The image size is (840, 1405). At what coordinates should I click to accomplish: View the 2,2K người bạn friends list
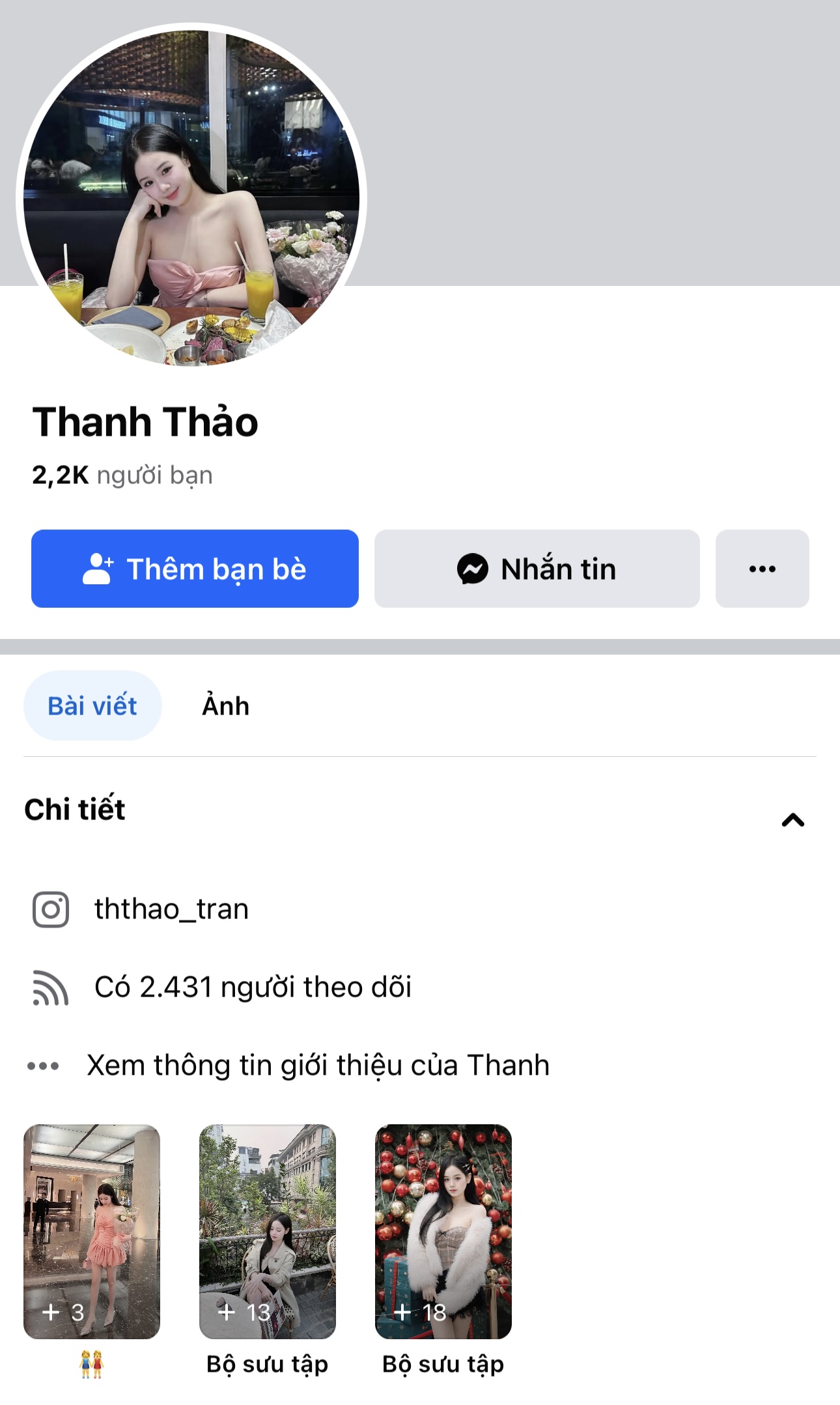coord(122,475)
